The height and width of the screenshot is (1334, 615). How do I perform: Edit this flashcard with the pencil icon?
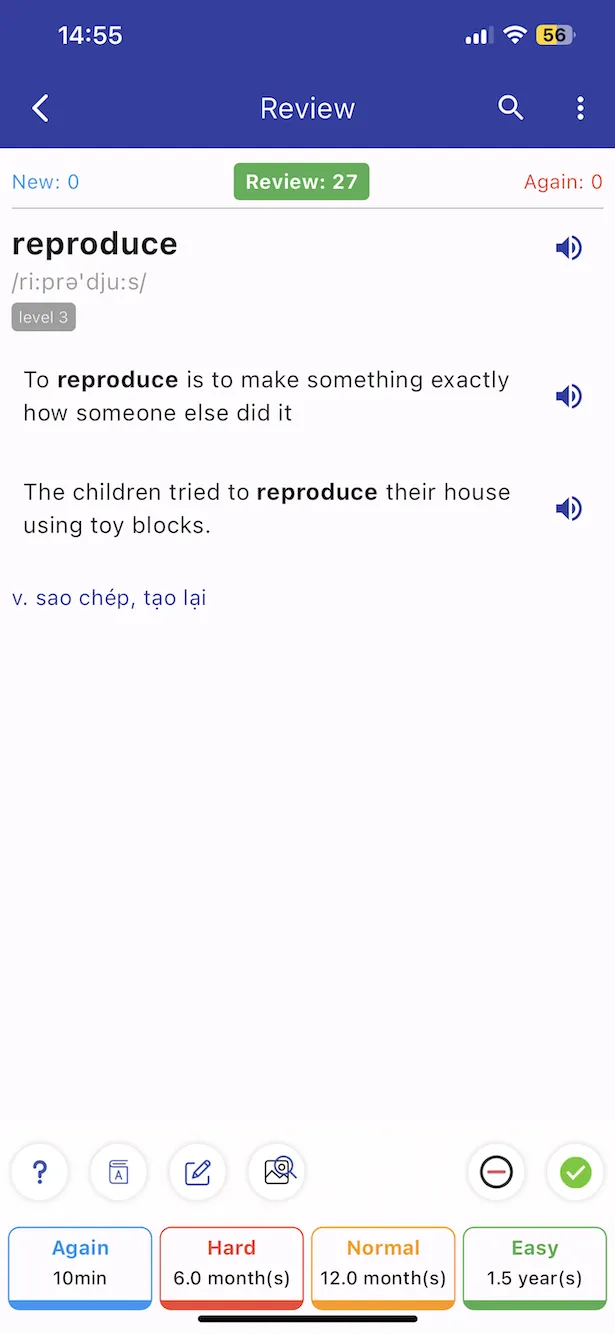pyautogui.click(x=198, y=1171)
